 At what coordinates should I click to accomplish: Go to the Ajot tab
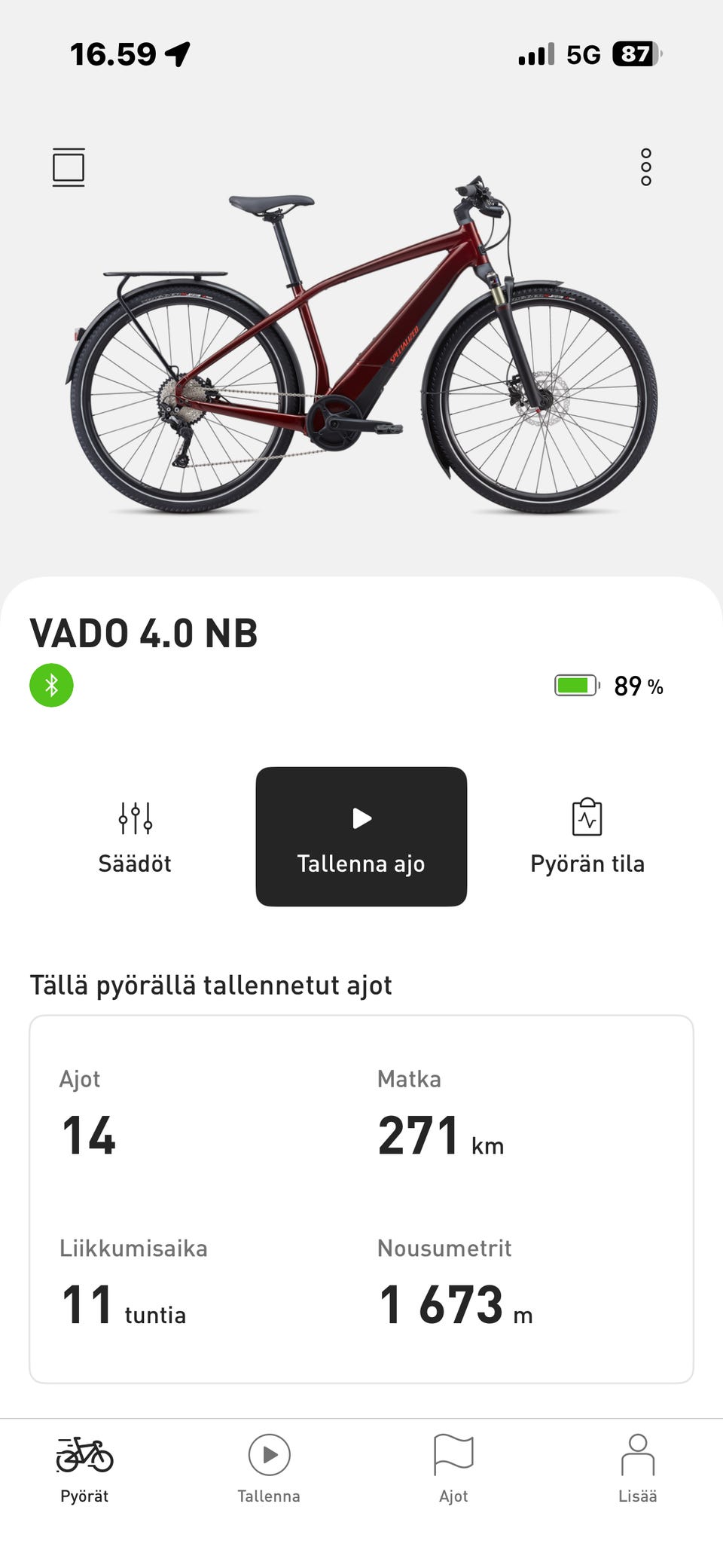point(453,1469)
